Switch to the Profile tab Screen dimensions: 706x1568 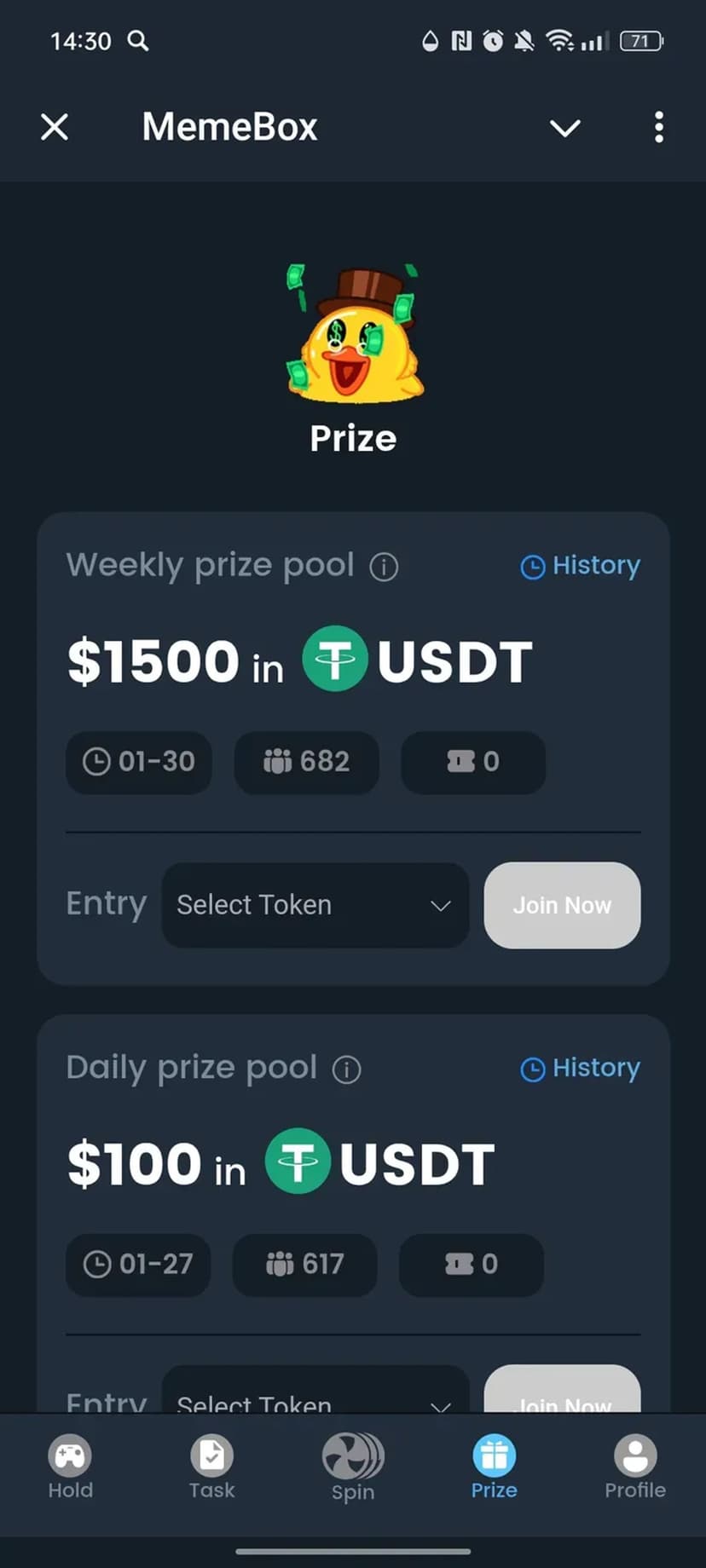(x=635, y=1467)
